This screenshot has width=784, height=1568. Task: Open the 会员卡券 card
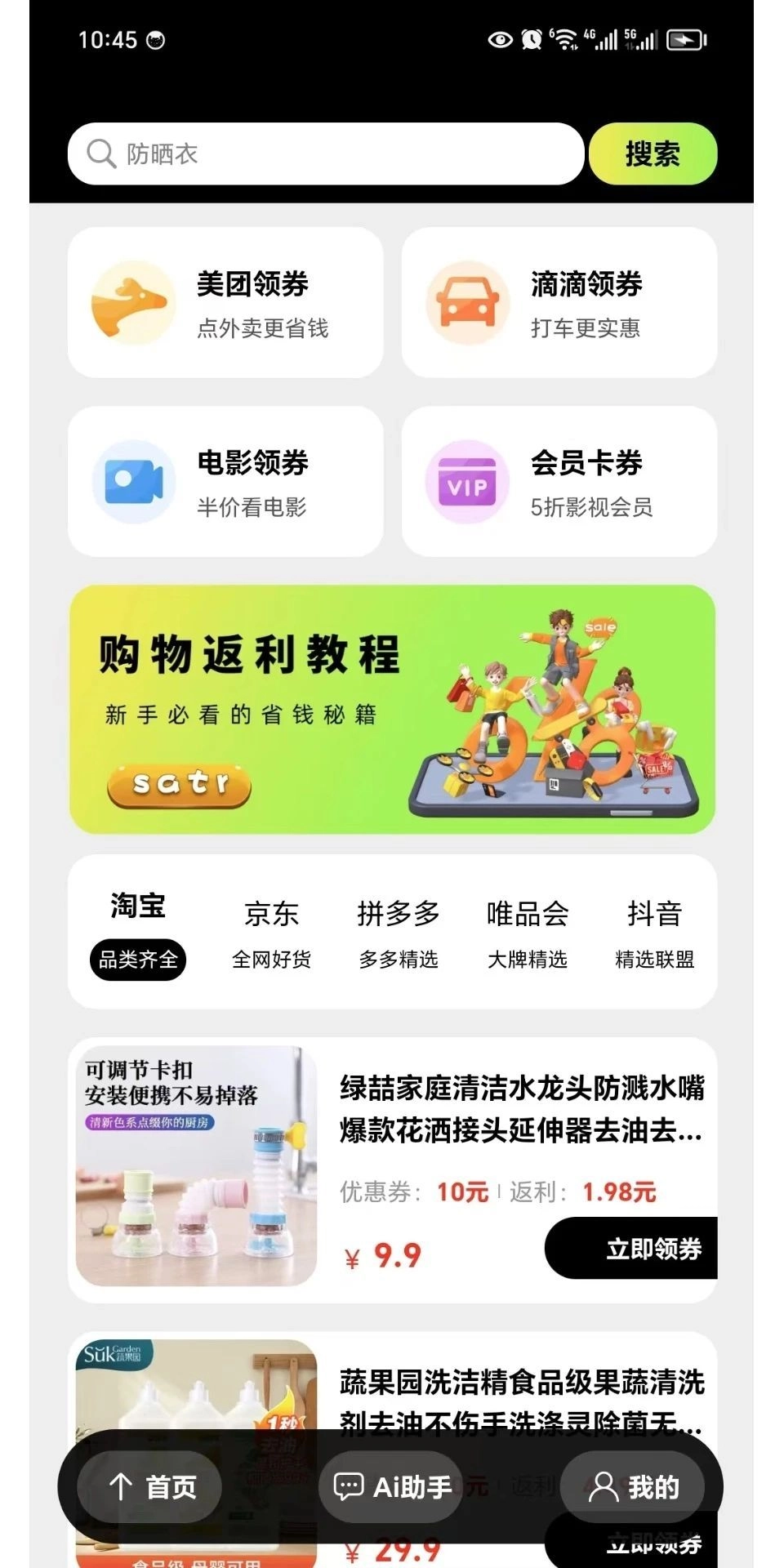[559, 482]
